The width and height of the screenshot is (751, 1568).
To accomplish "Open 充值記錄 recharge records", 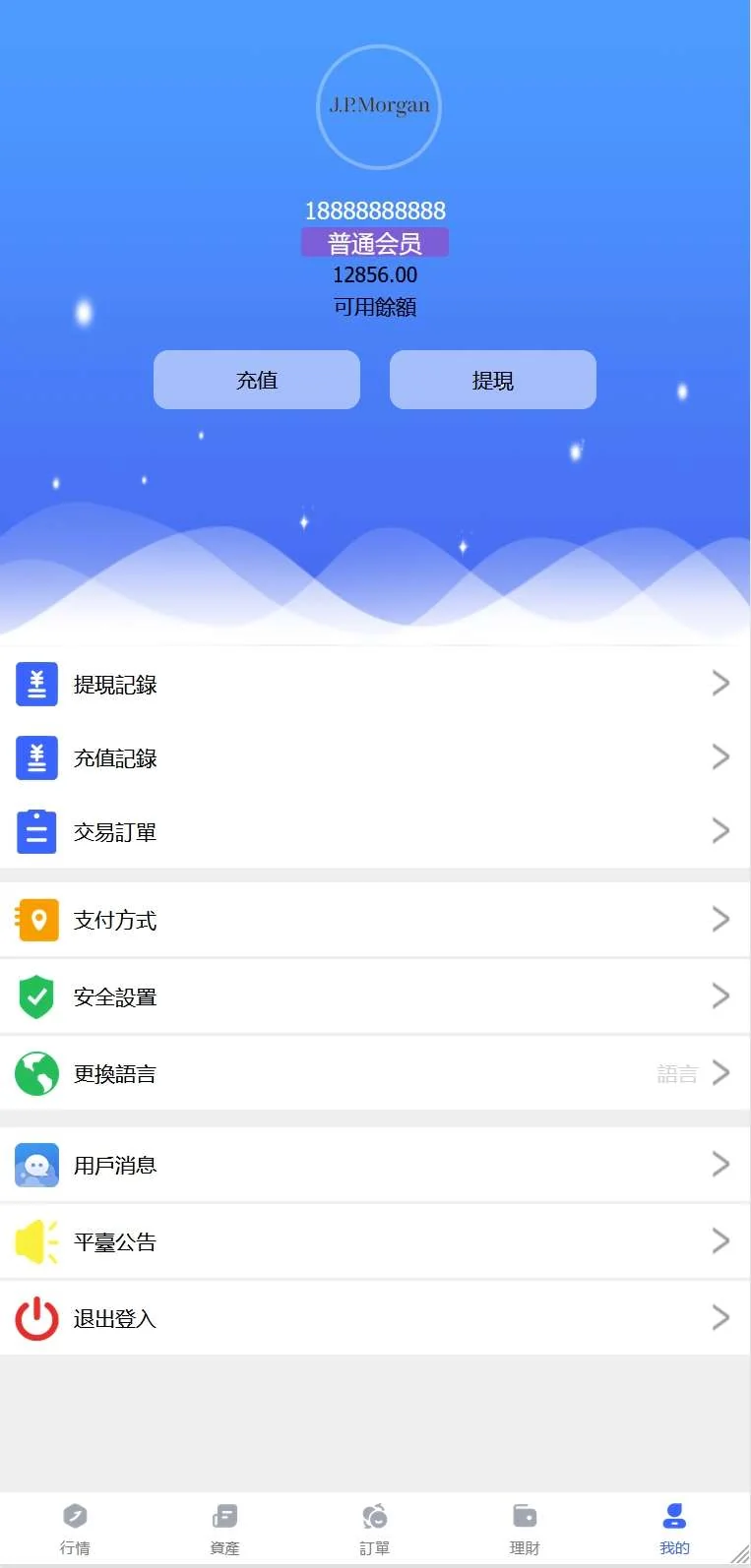I will click(374, 758).
